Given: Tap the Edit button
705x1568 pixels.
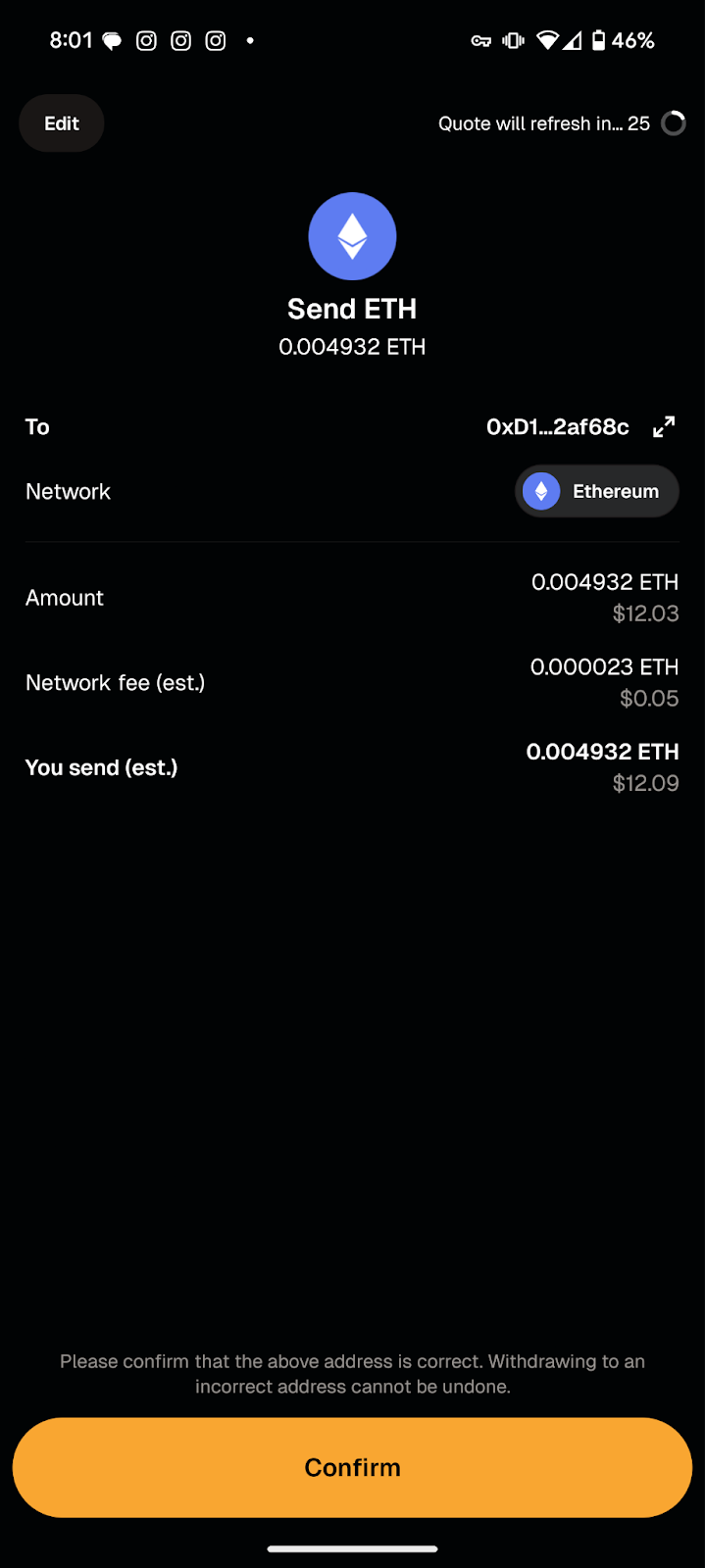Looking at the screenshot, I should click(62, 123).
